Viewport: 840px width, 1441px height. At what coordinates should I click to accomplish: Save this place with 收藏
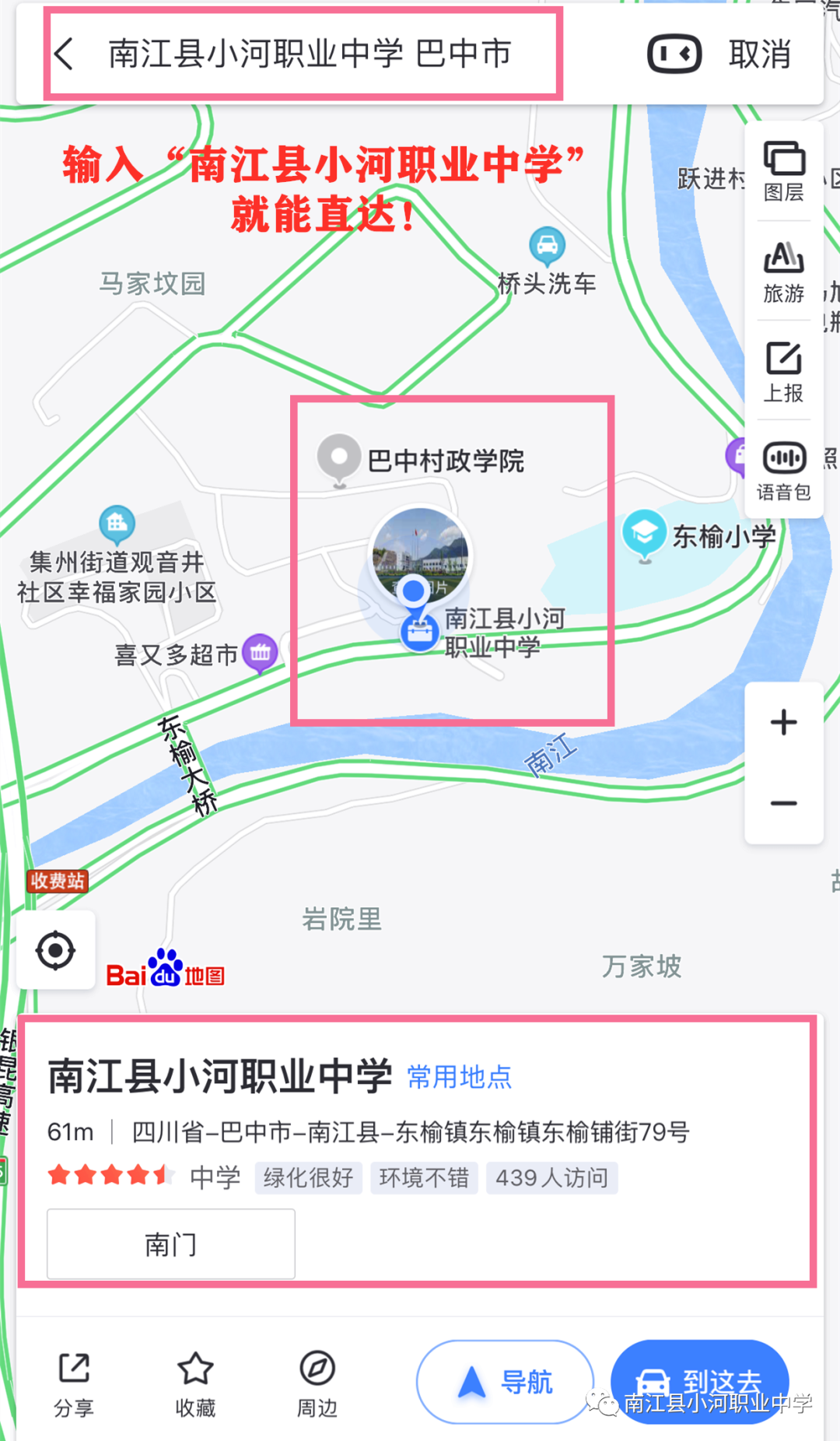[x=195, y=1385]
